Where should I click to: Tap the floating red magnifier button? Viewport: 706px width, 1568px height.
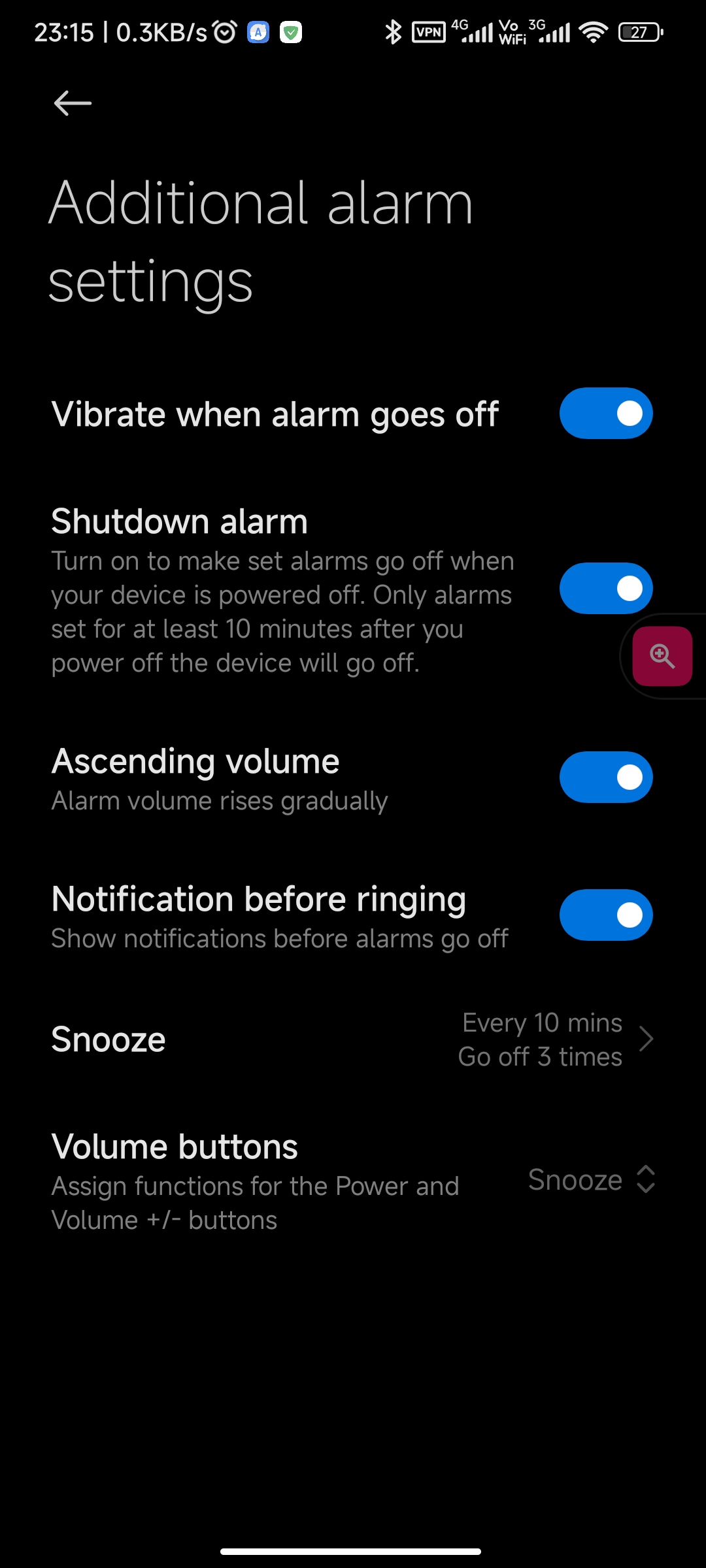click(662, 656)
